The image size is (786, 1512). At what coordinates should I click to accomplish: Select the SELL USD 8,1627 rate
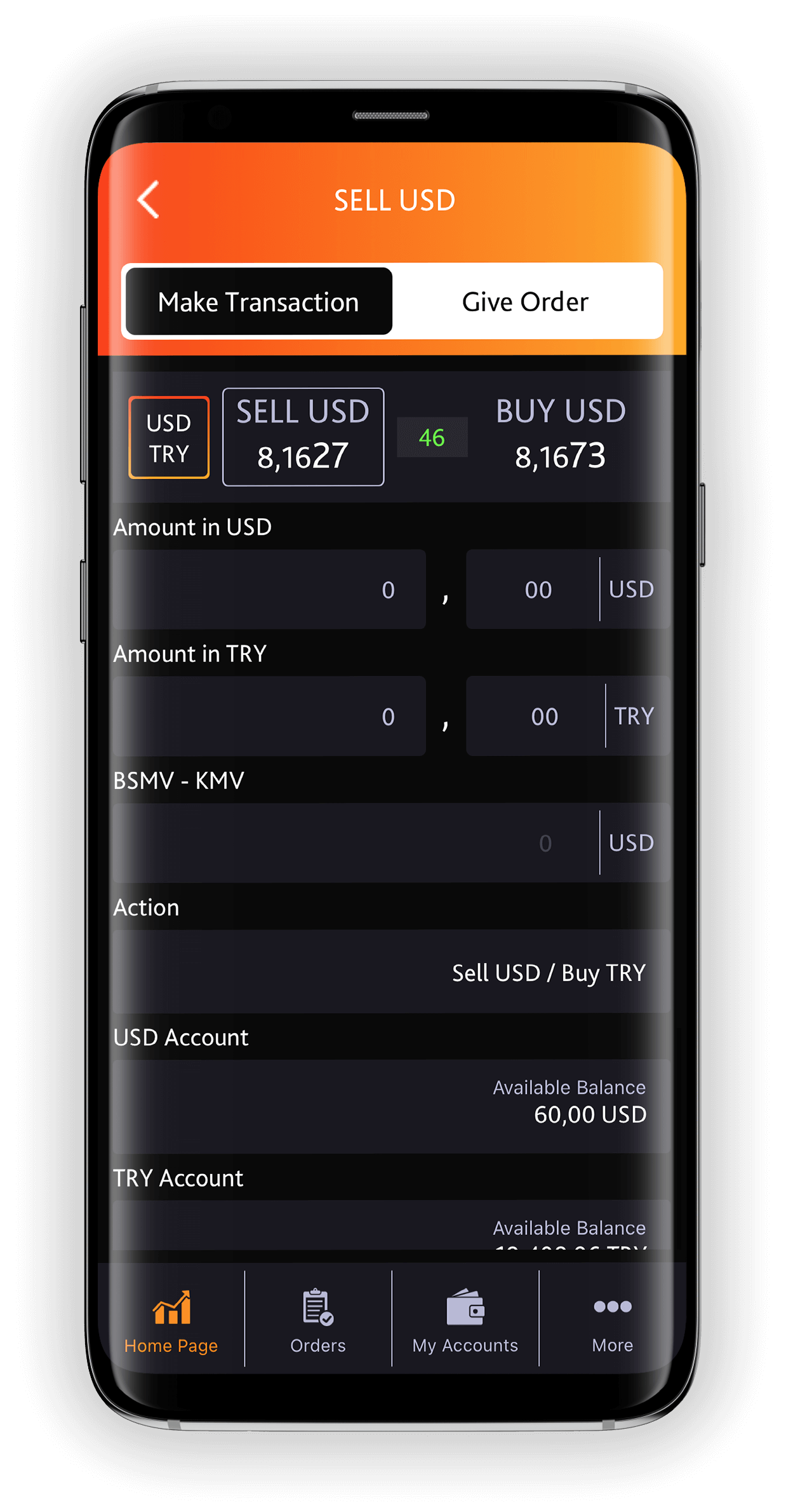click(x=303, y=437)
